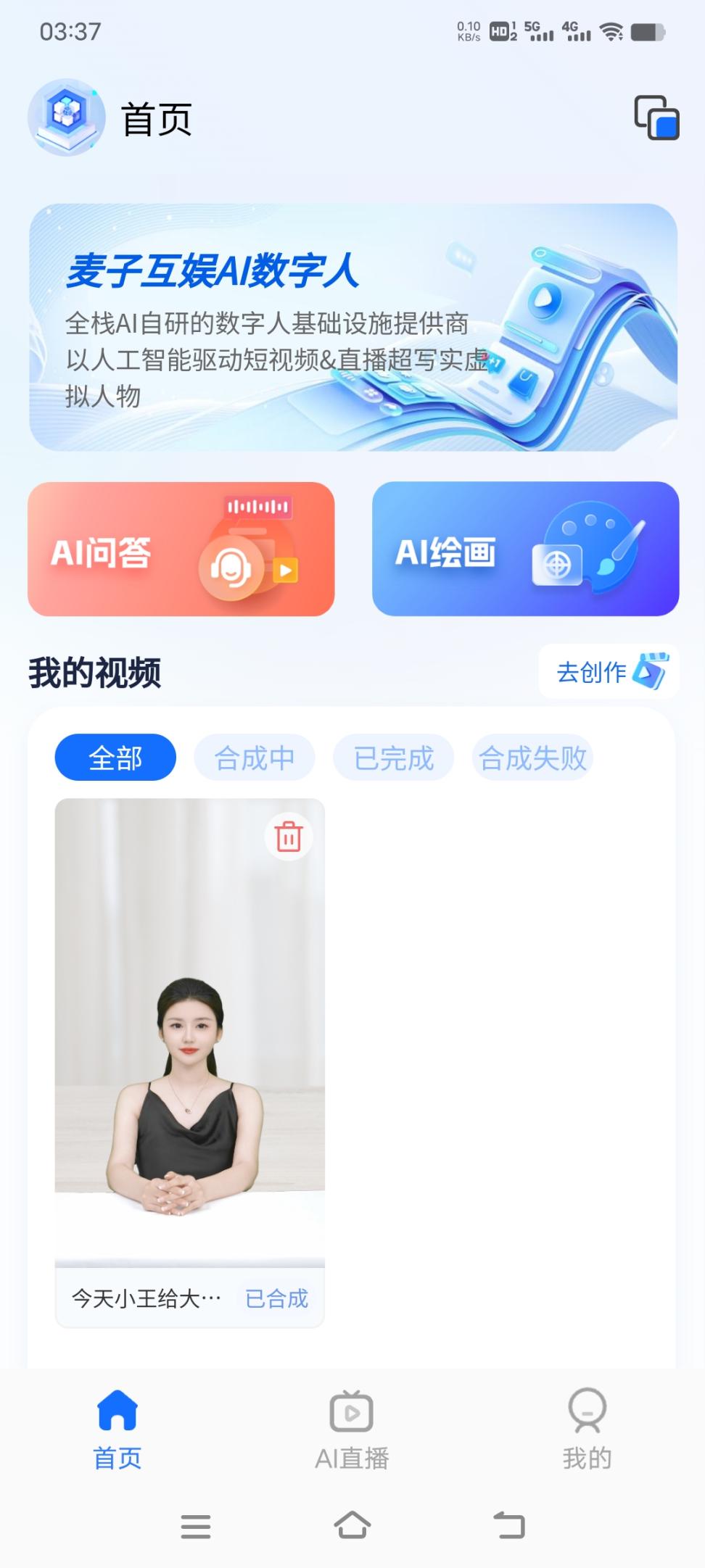Screen dimensions: 705x1568
Task: Open the AI绘画 card
Action: [x=525, y=549]
